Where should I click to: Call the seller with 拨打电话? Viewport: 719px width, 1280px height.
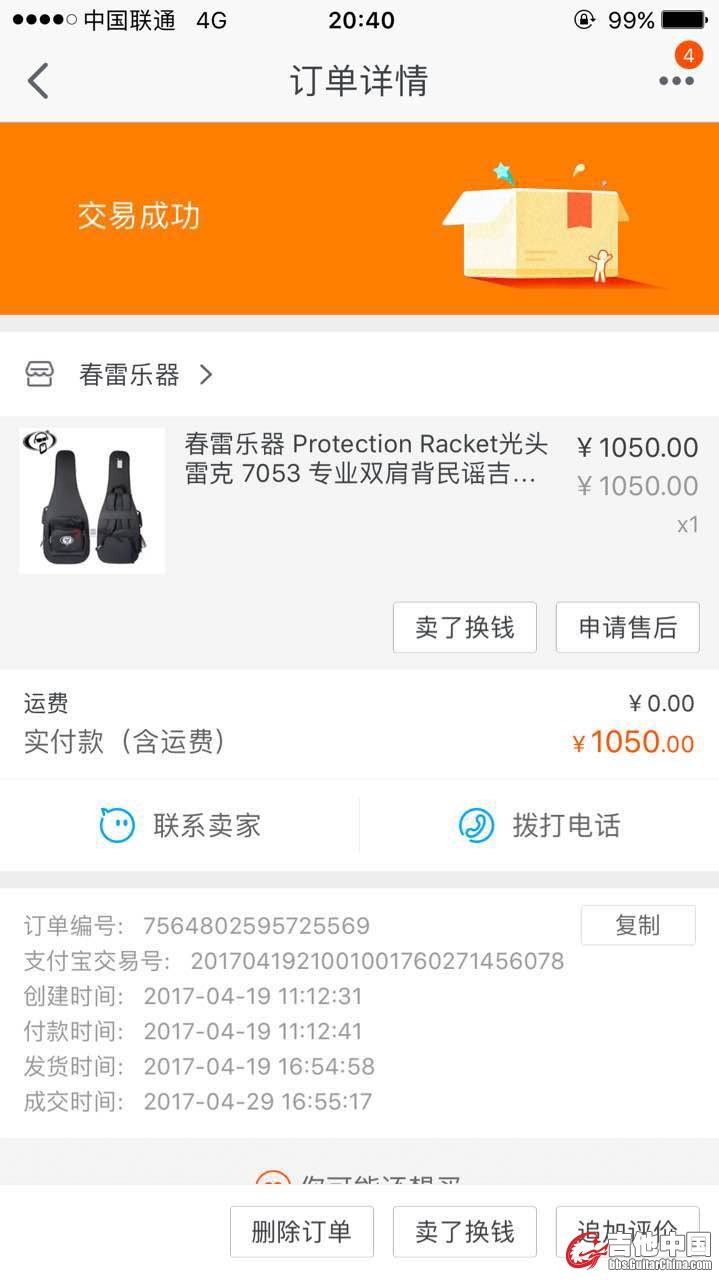pyautogui.click(x=540, y=825)
